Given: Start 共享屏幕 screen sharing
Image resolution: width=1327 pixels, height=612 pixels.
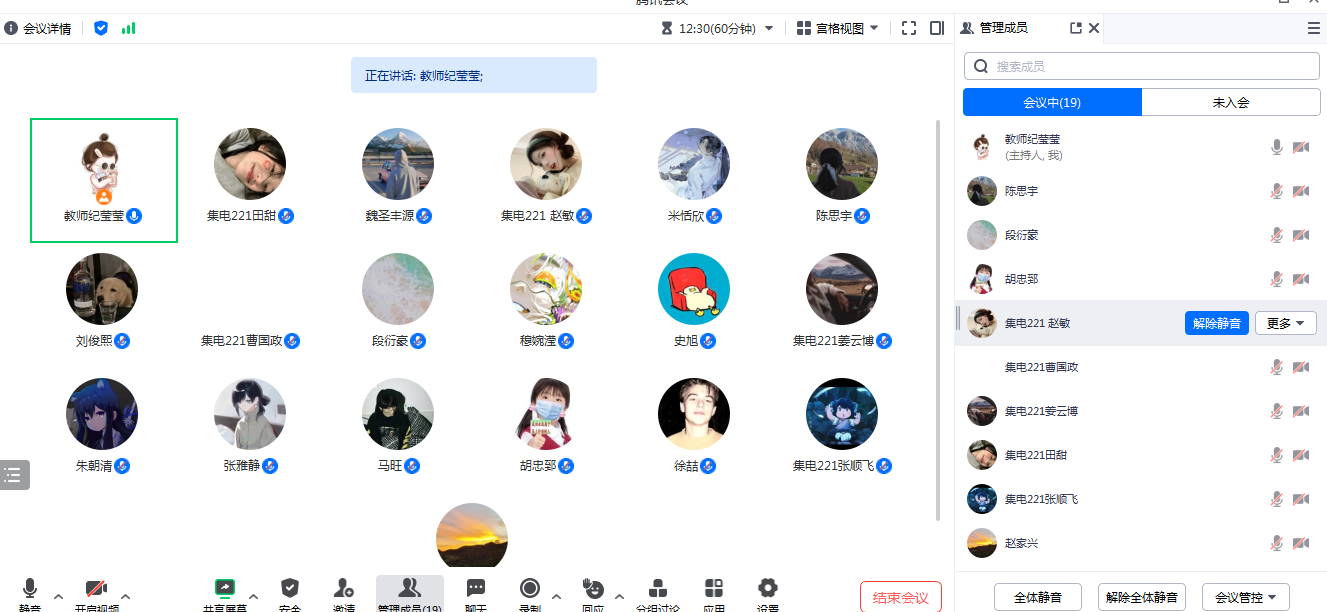Looking at the screenshot, I should point(224,594).
